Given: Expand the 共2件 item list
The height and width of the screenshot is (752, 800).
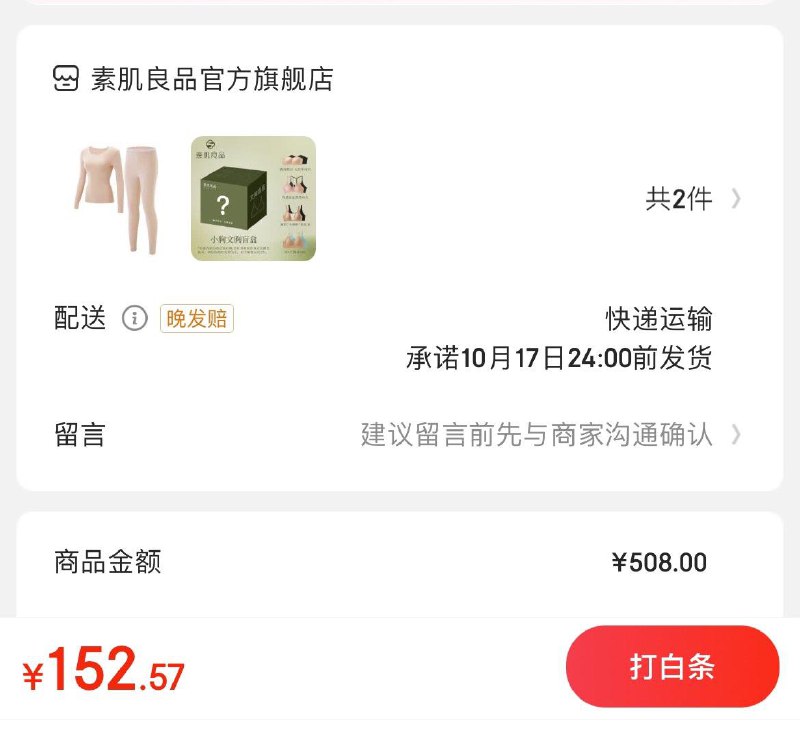Looking at the screenshot, I should 692,199.
